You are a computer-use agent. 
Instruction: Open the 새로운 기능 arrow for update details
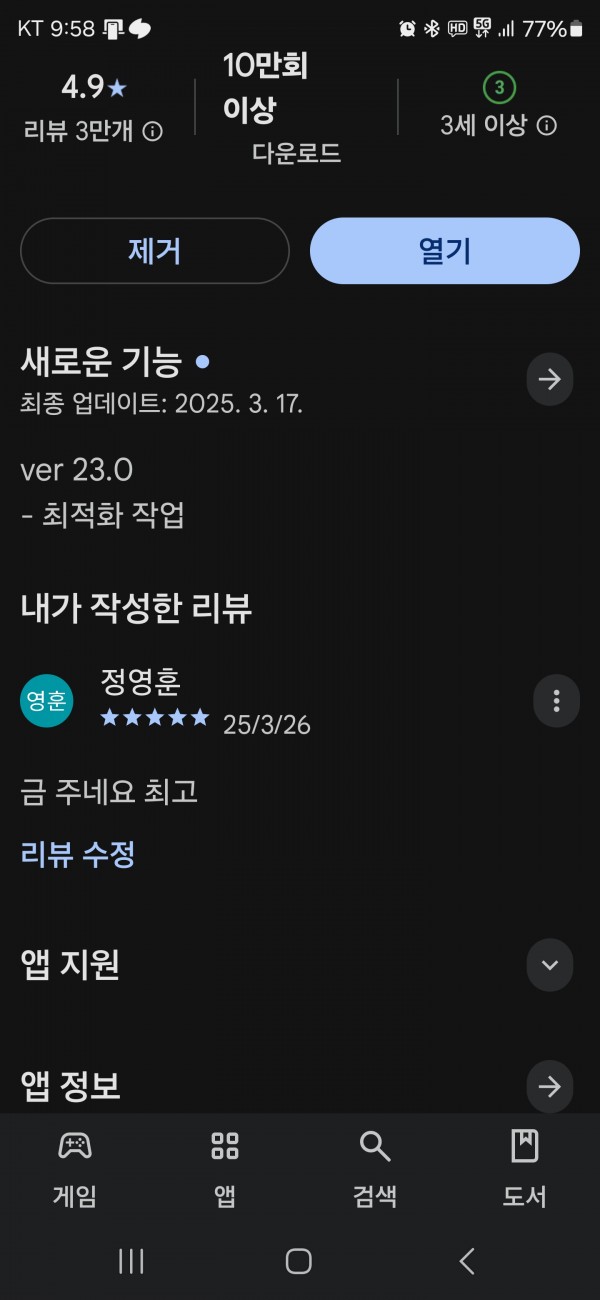click(550, 379)
